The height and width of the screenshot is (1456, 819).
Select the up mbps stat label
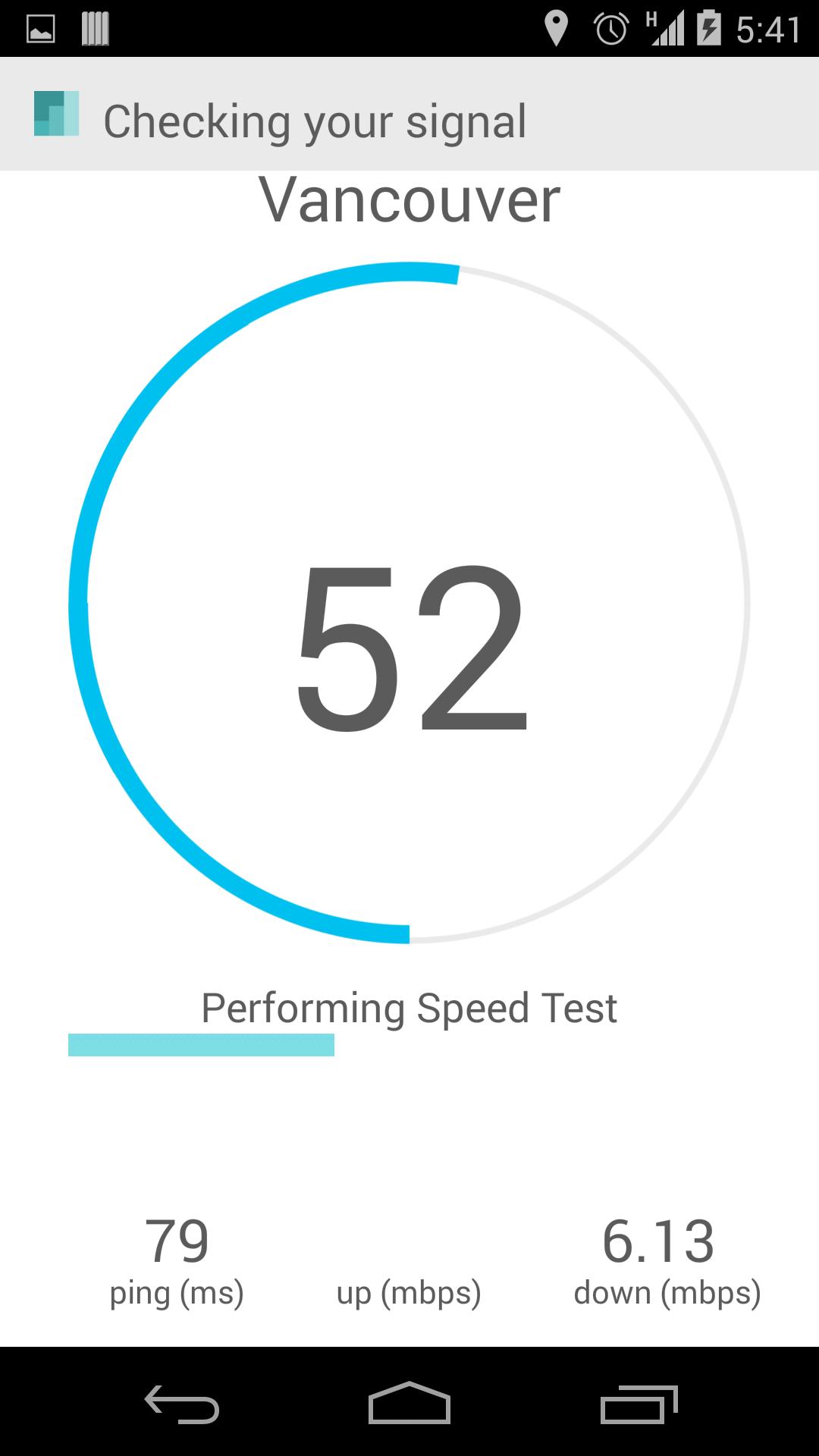[409, 1291]
